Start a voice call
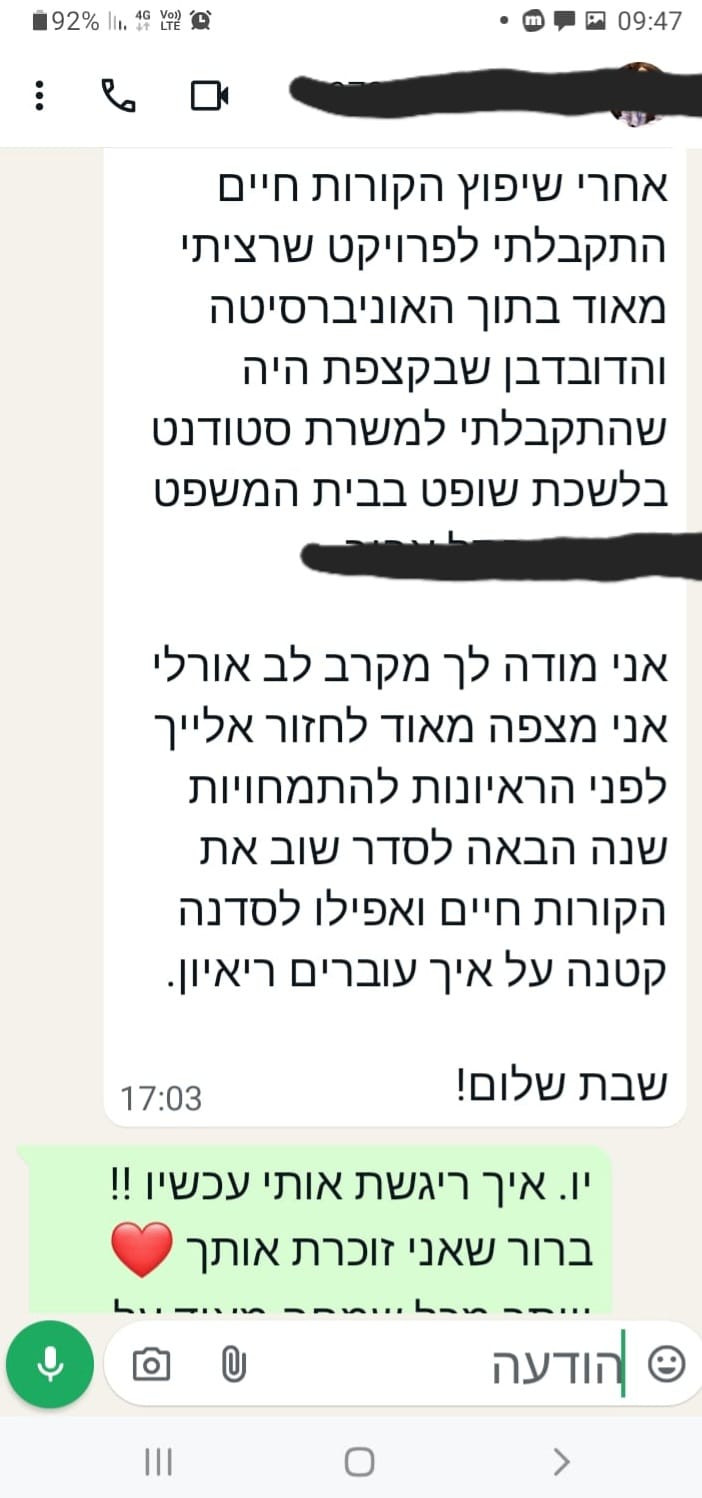 119,95
